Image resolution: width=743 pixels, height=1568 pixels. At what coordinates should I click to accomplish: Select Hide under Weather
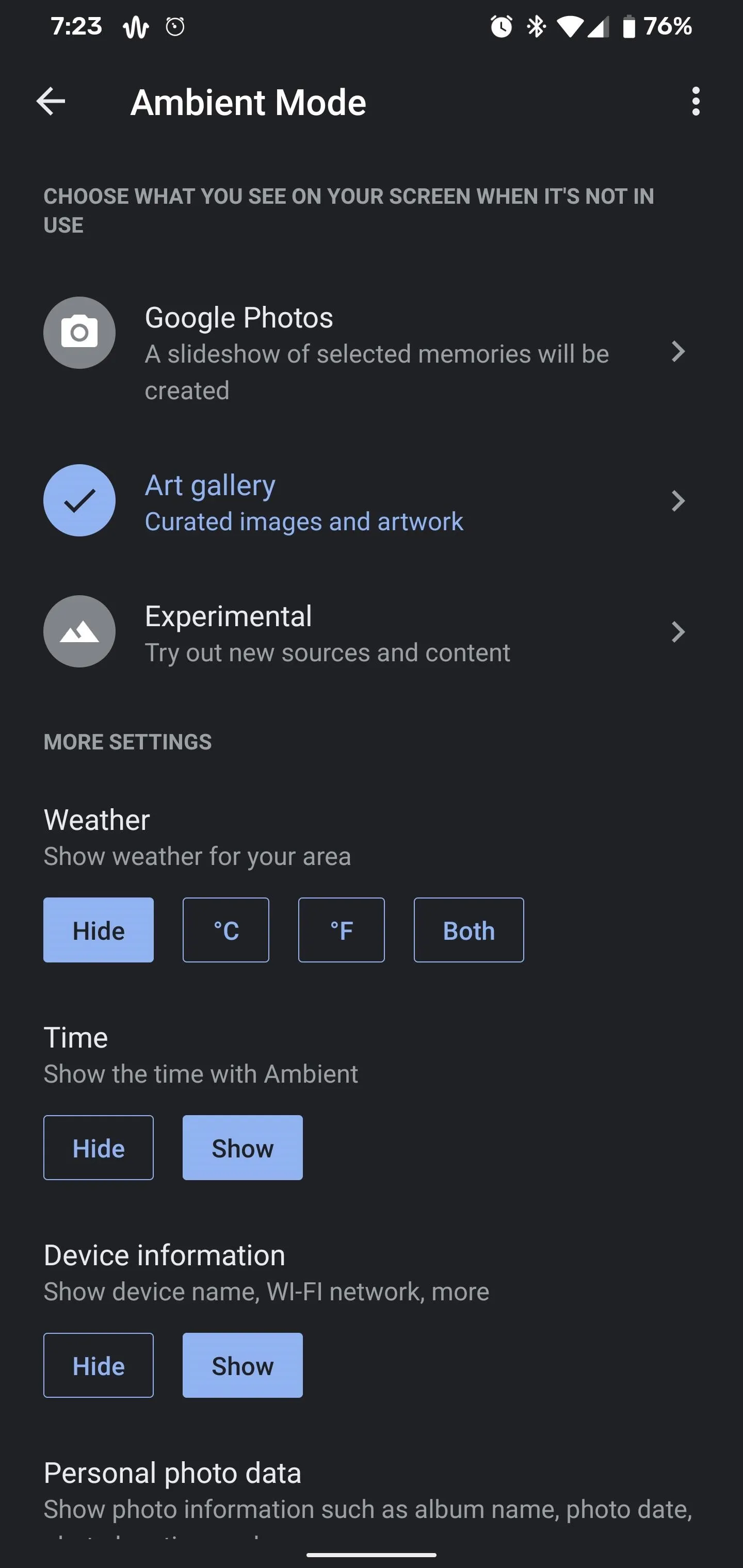99,930
